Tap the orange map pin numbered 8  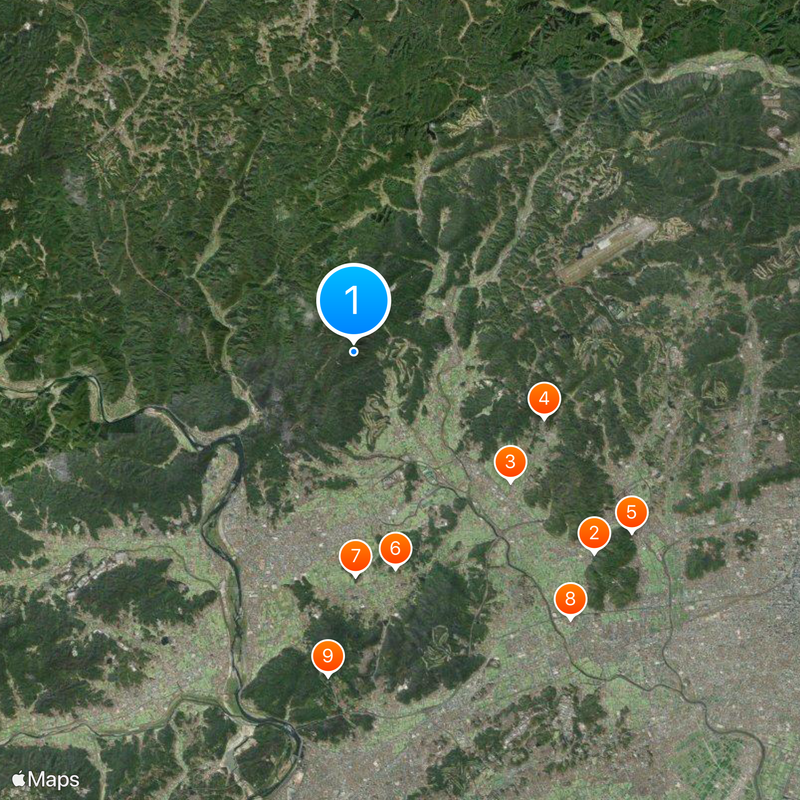(x=570, y=599)
